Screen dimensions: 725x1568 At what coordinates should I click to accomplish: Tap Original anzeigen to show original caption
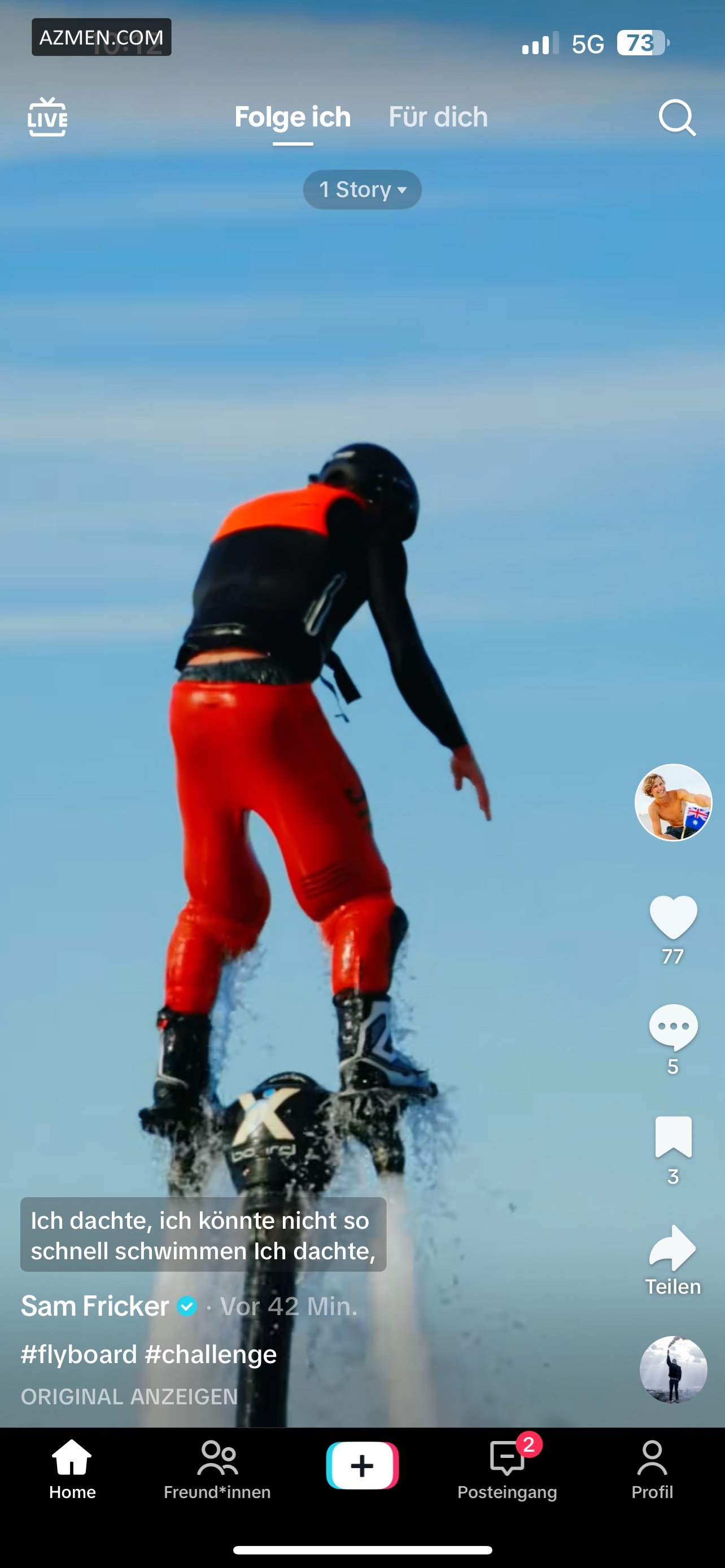coord(129,1396)
